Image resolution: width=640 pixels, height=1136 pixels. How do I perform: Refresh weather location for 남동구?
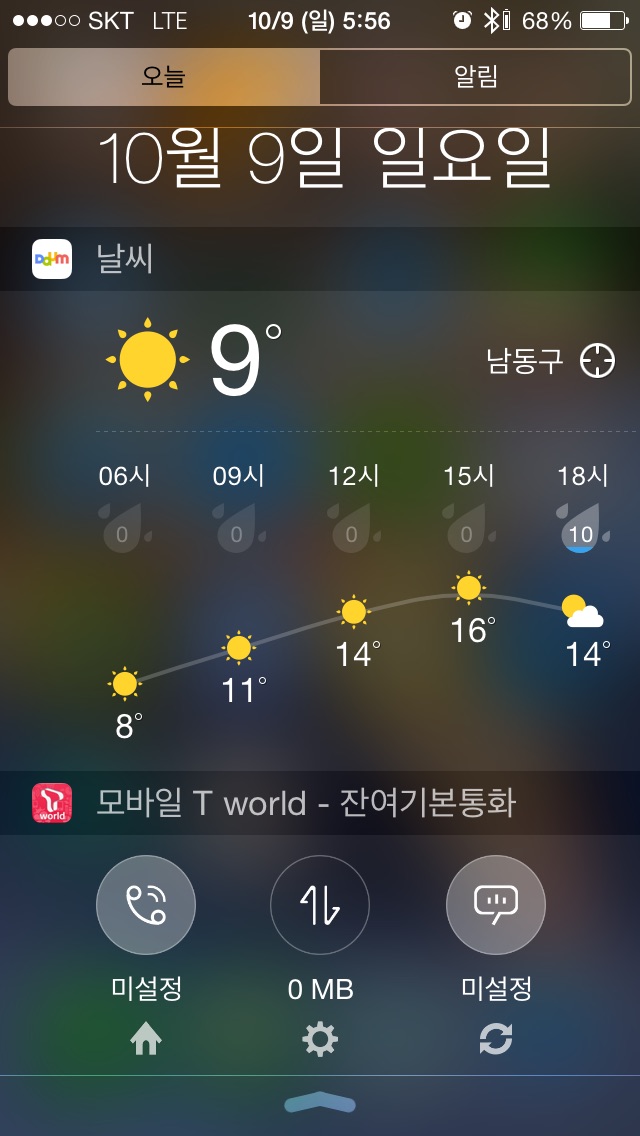598,361
